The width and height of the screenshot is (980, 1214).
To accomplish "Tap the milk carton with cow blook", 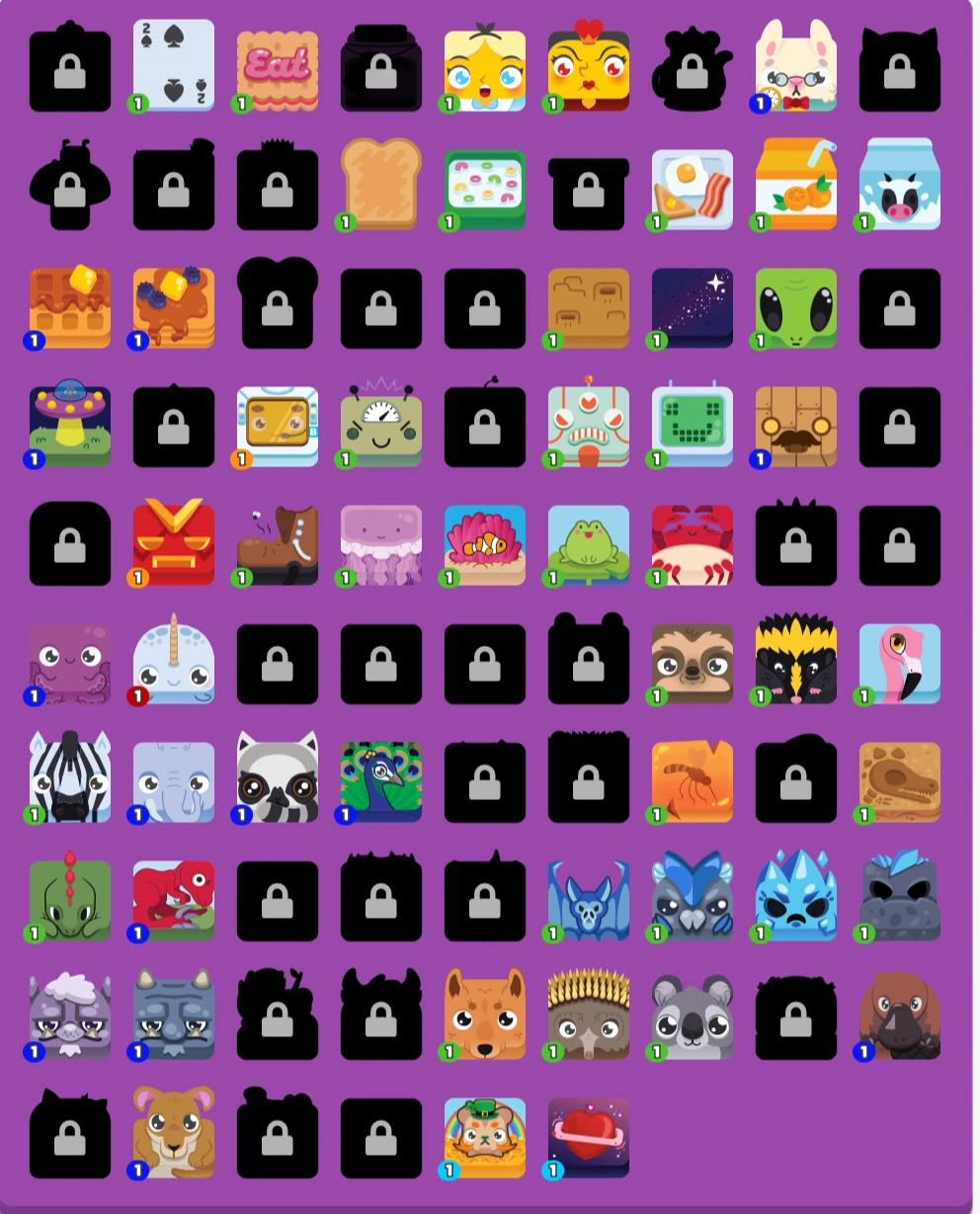I will point(900,184).
